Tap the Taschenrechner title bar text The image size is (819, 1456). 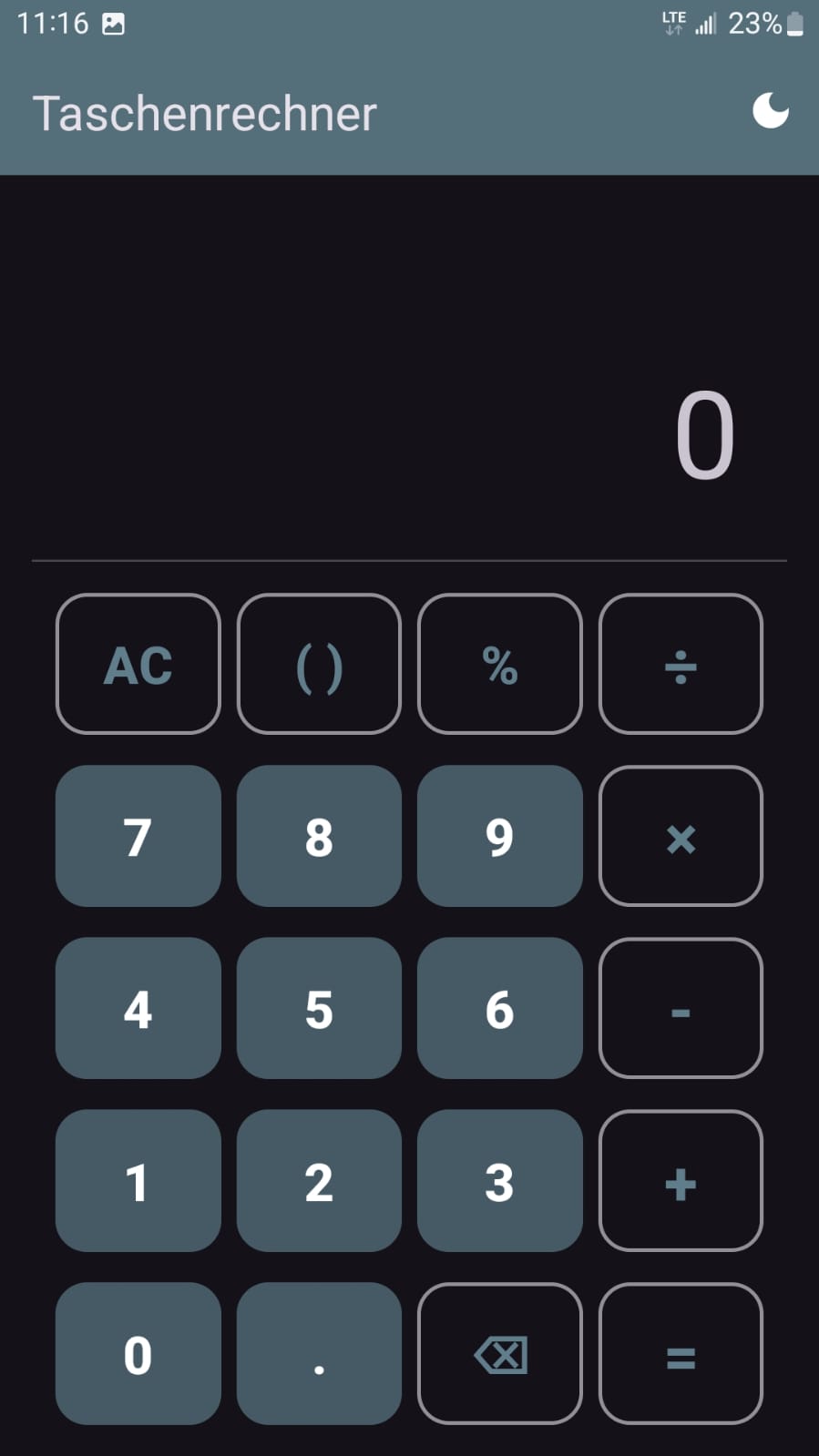point(206,112)
